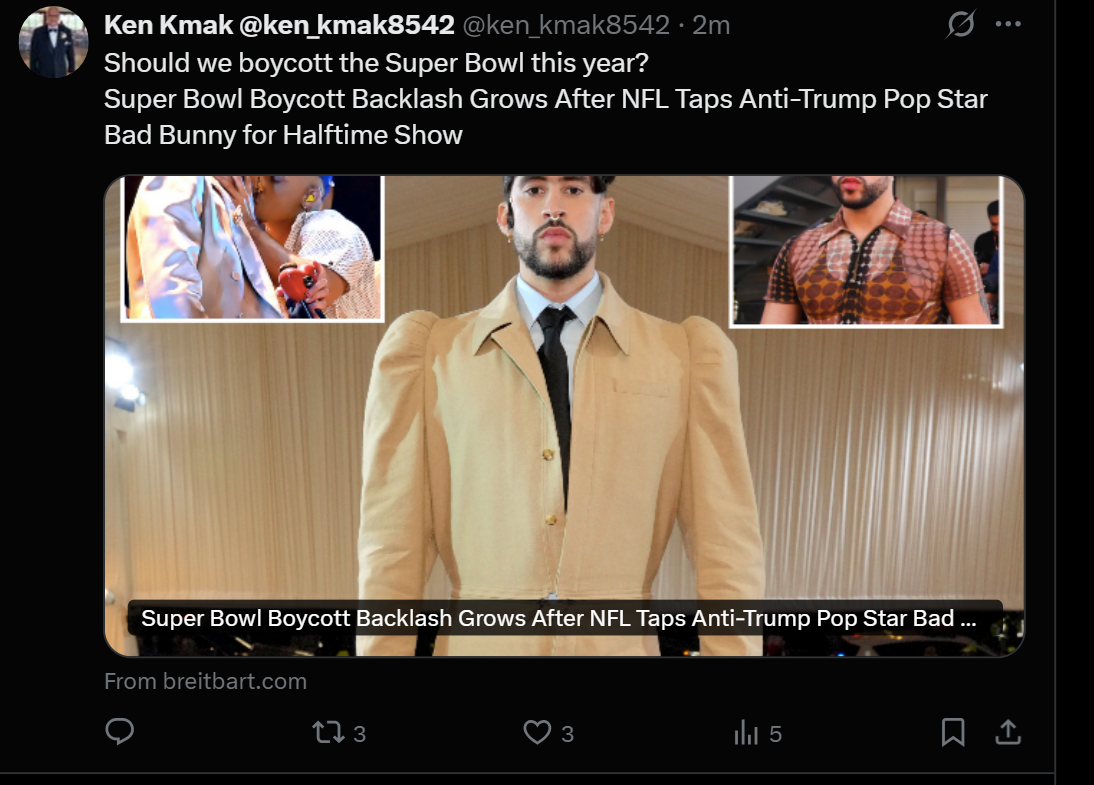The image size is (1094, 785).
Task: Open the Grok icon on the post
Action: (x=960, y=26)
